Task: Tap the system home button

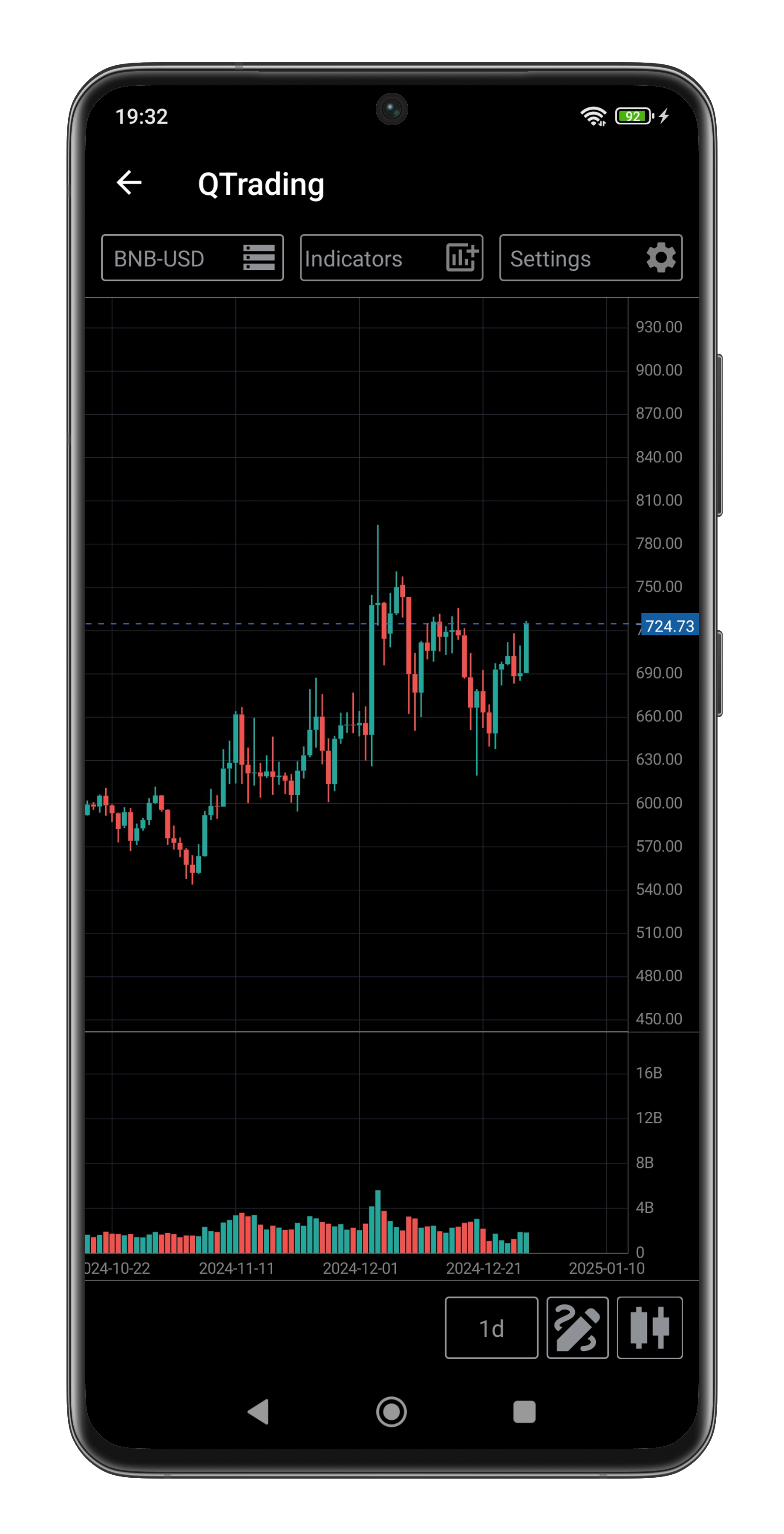Action: coord(391,1411)
